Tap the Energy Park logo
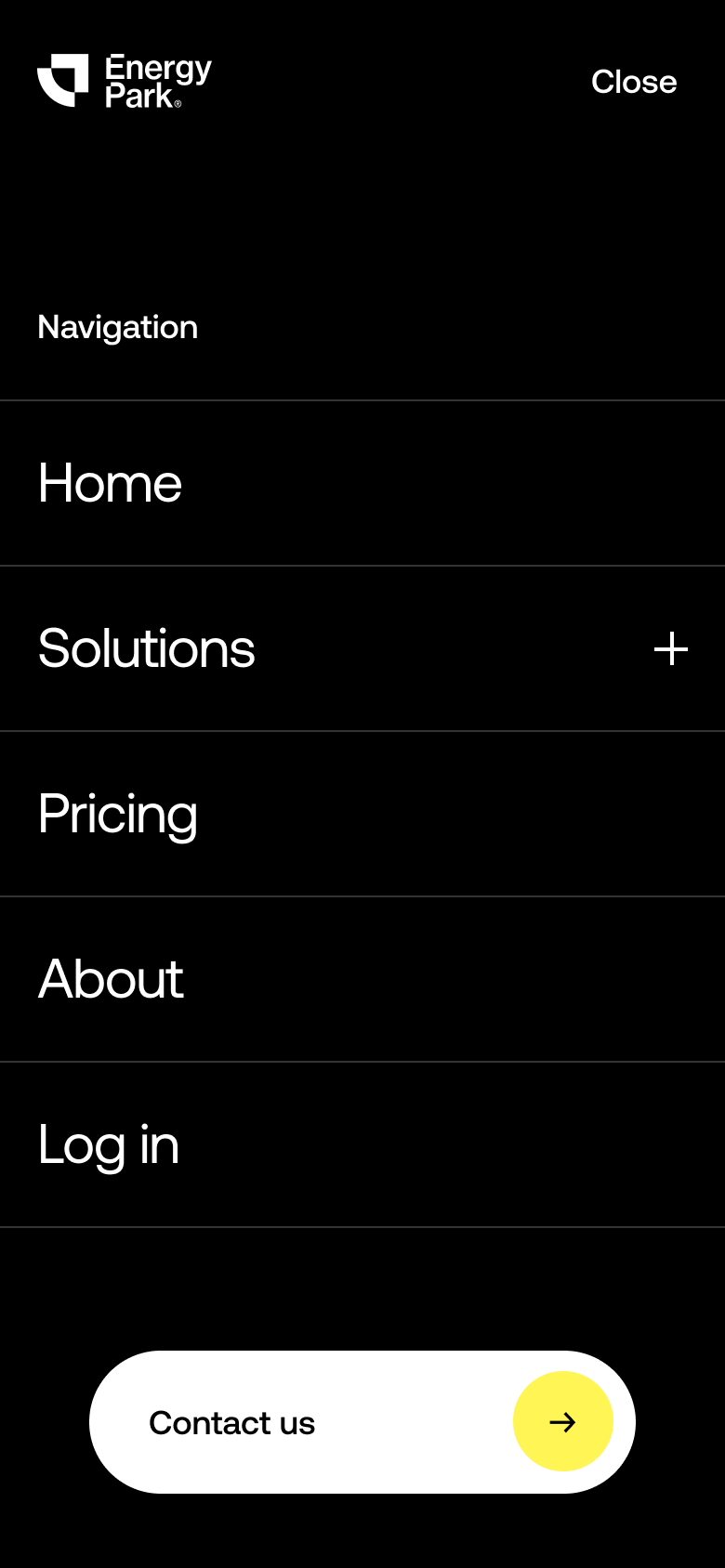 tap(125, 81)
